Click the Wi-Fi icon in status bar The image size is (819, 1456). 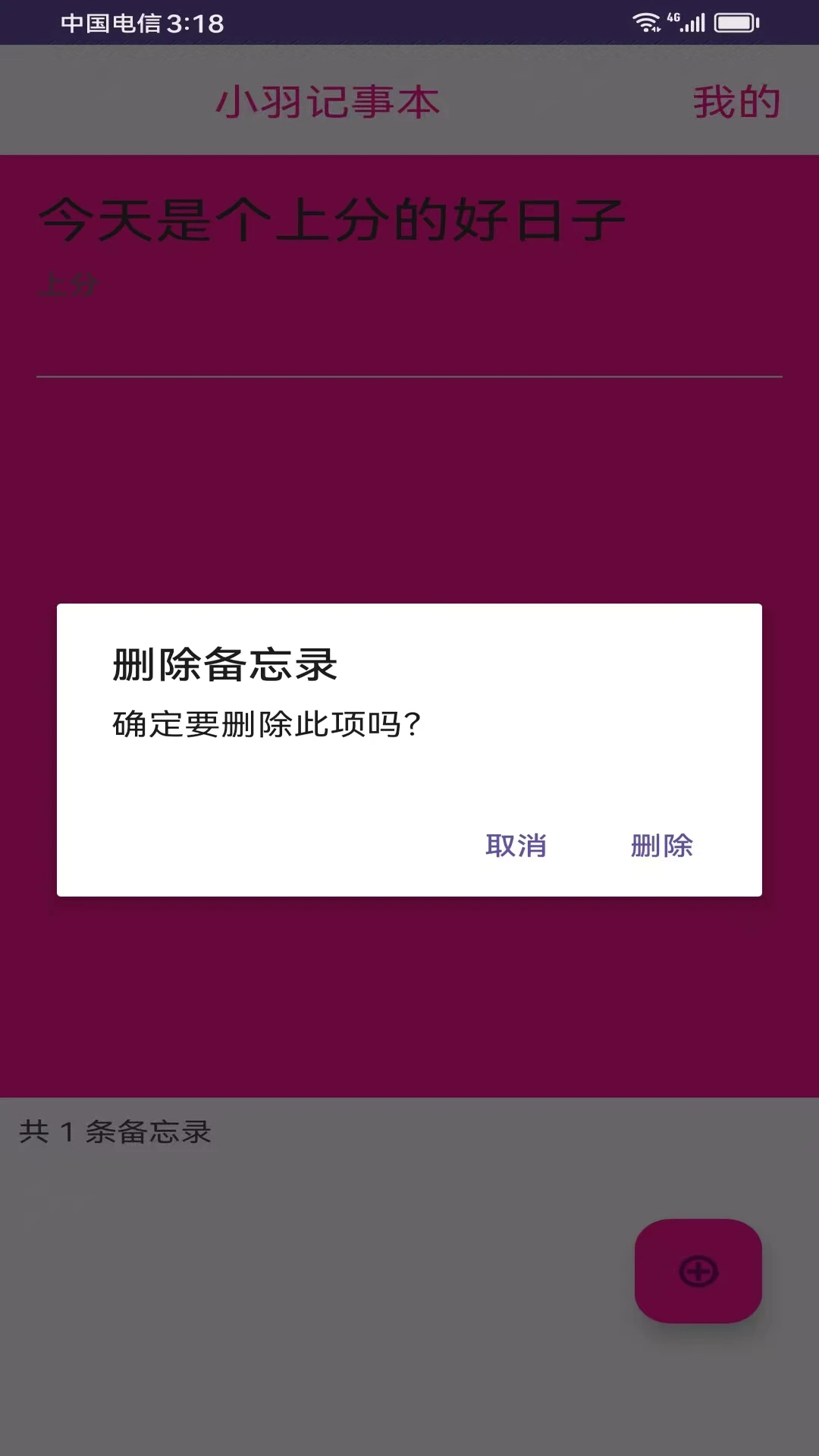(x=645, y=23)
